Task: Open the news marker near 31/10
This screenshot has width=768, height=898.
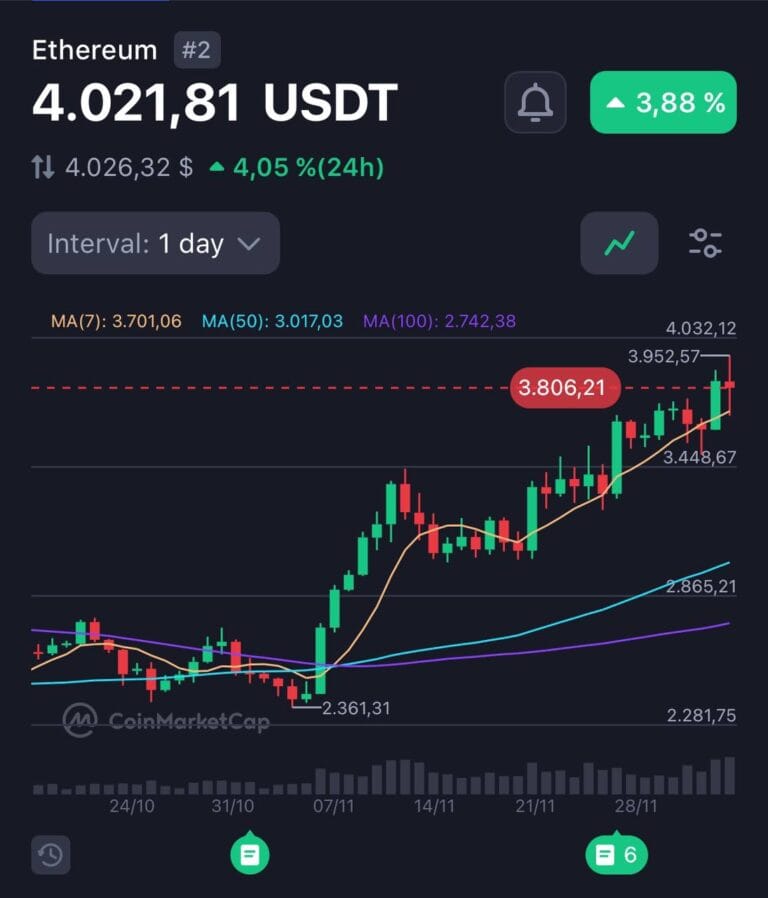Action: point(250,855)
